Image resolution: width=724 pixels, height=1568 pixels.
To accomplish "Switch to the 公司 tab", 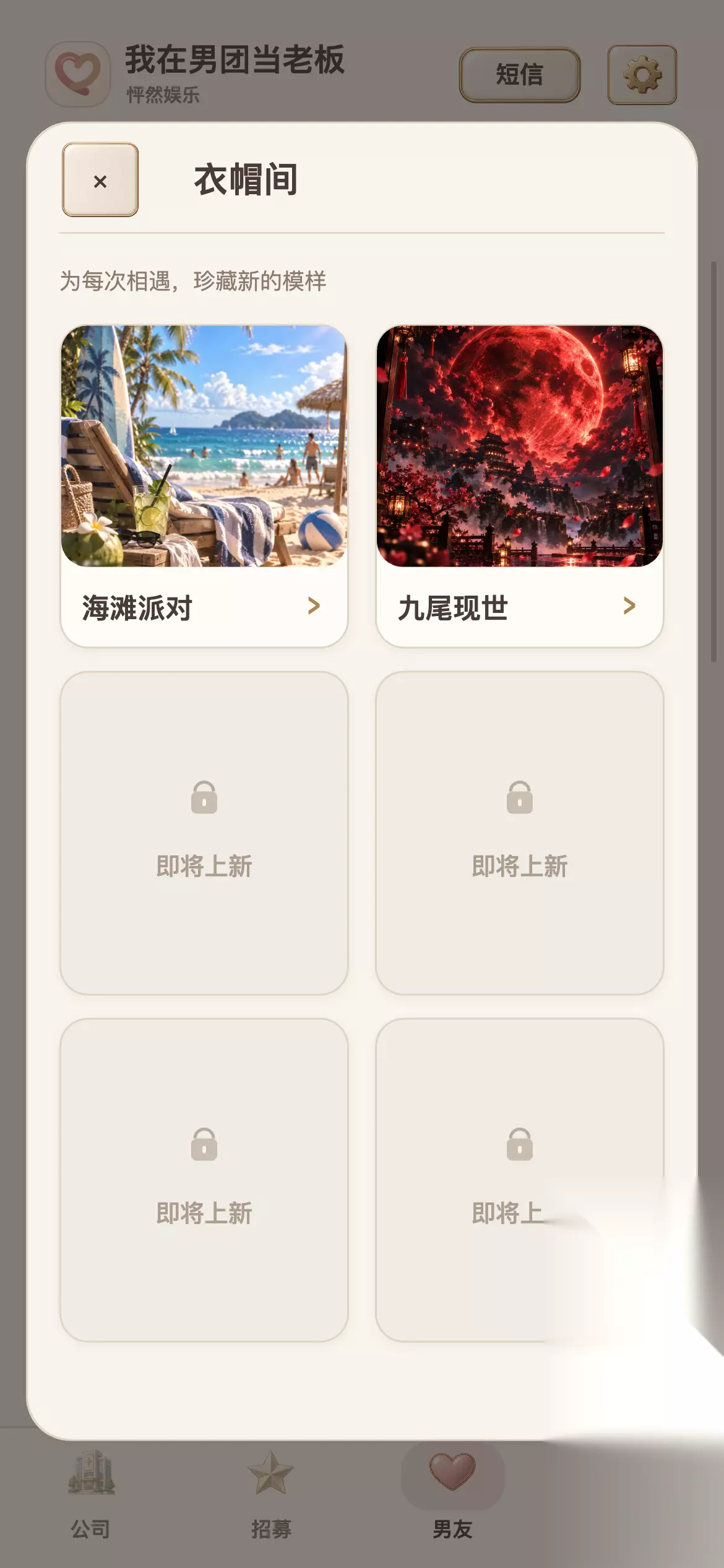I will [x=91, y=1494].
